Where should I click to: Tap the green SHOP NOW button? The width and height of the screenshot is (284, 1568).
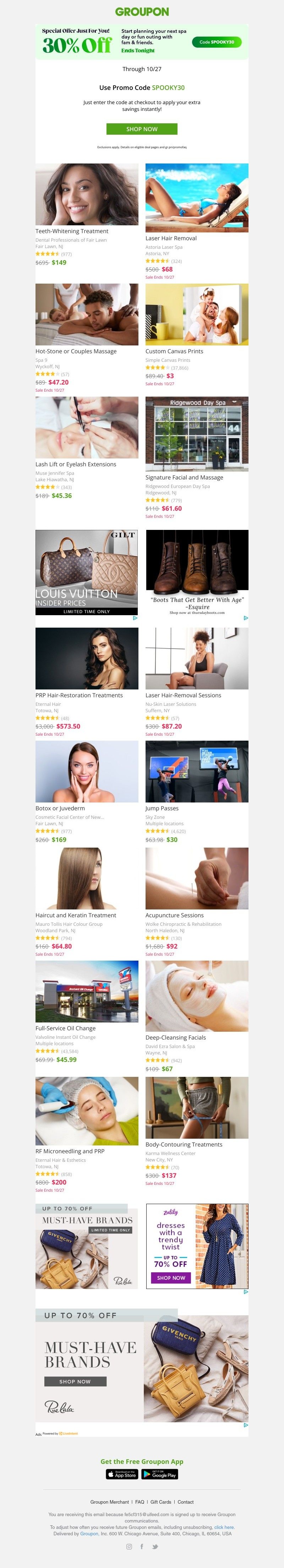pyautogui.click(x=142, y=129)
